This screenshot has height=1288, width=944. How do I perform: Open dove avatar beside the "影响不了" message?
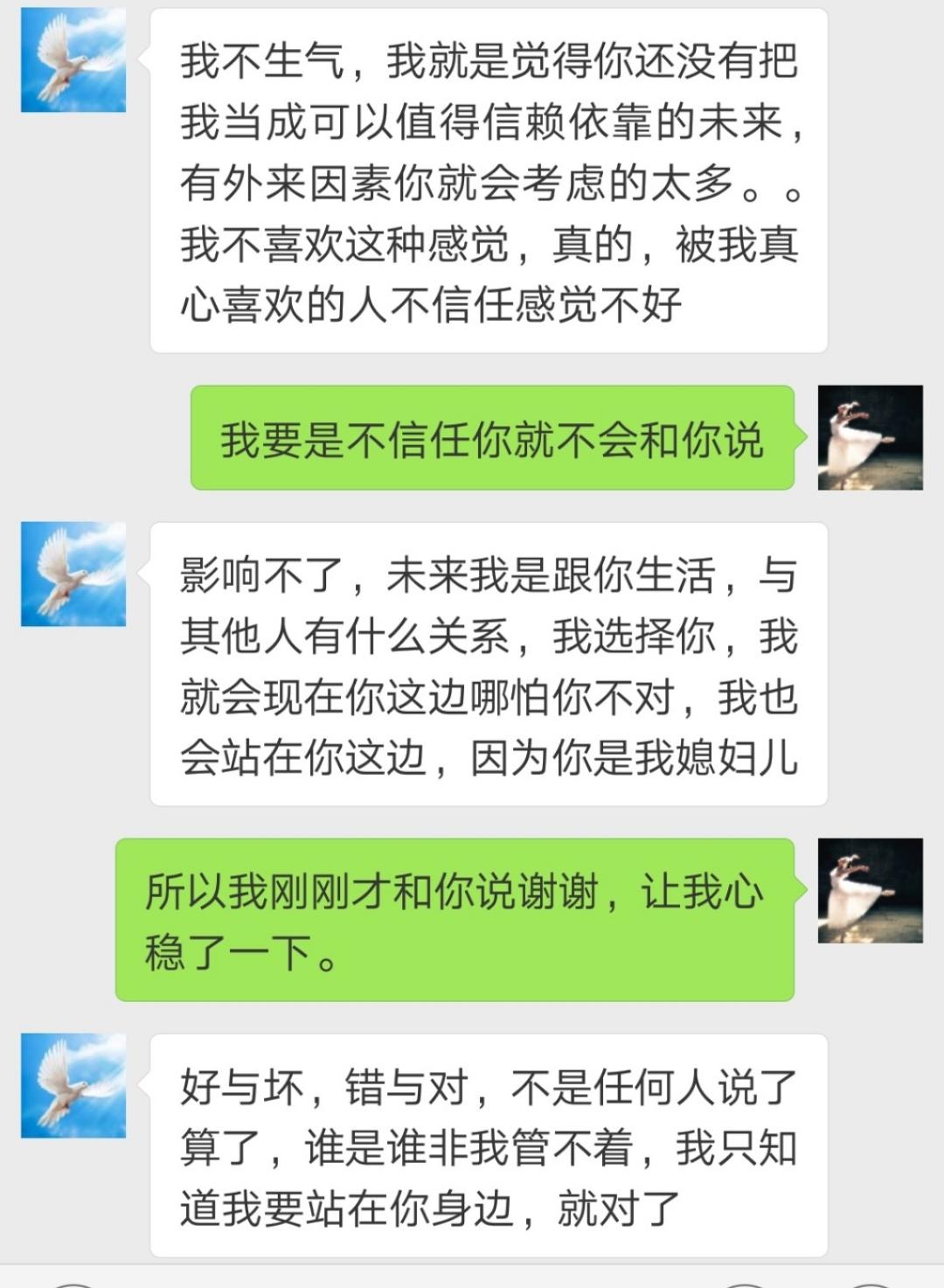coord(73,574)
